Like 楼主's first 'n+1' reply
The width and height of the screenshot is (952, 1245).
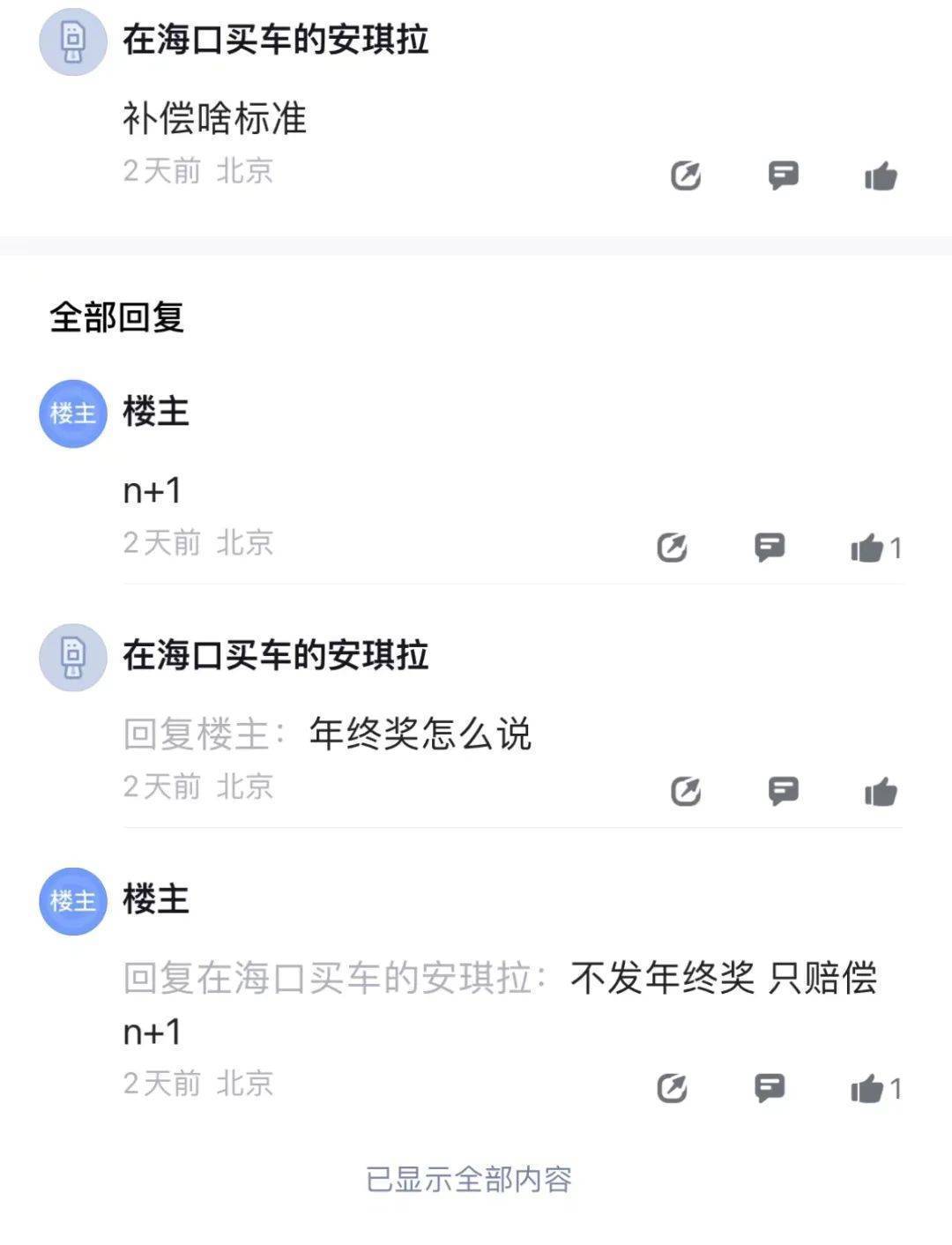(x=867, y=548)
